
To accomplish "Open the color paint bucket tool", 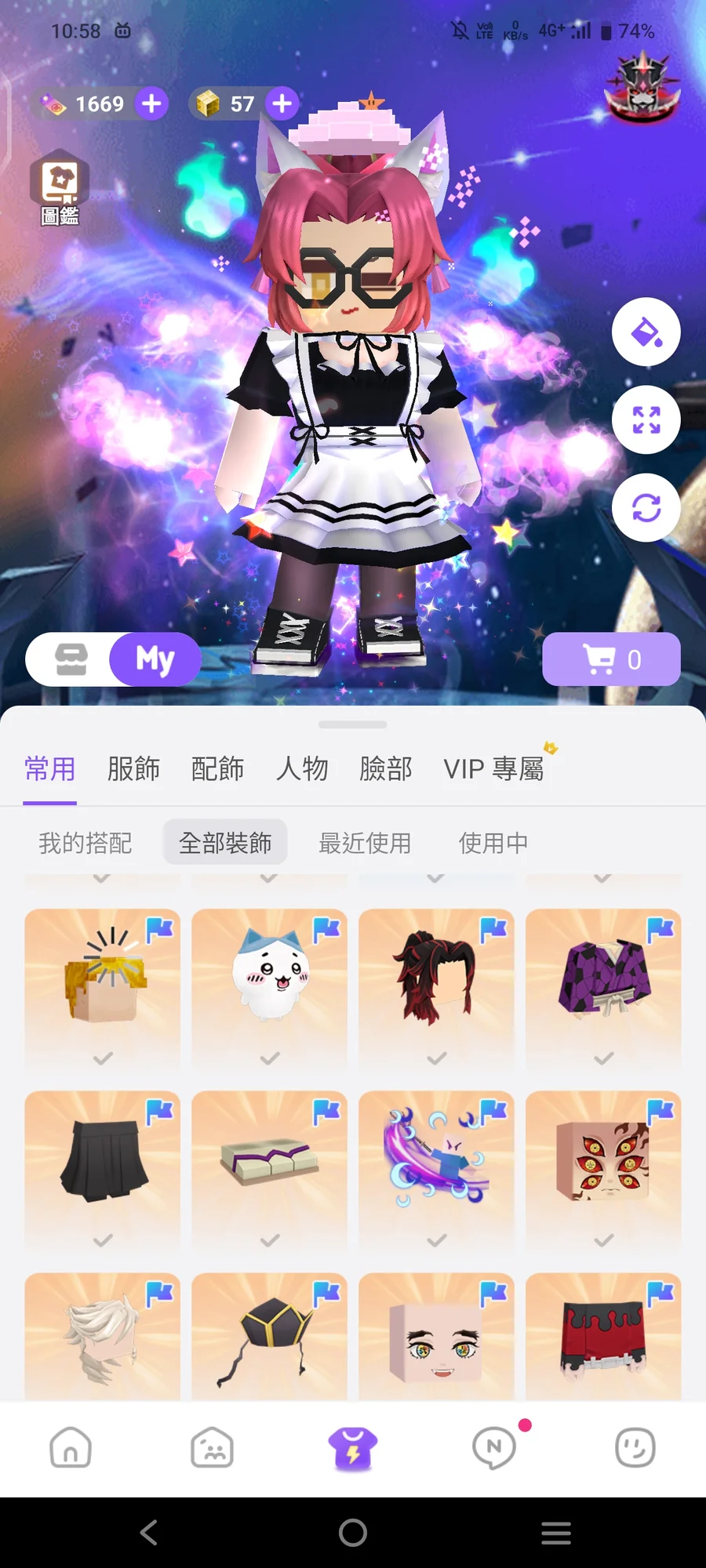I will click(x=646, y=332).
